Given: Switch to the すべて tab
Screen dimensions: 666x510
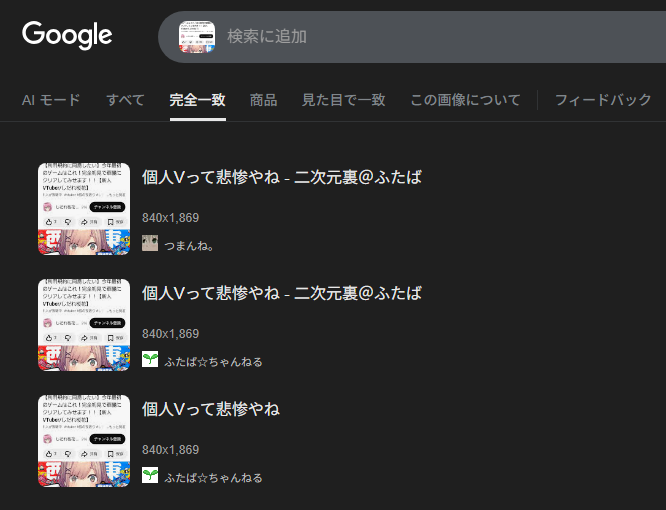Looking at the screenshot, I should [125, 100].
